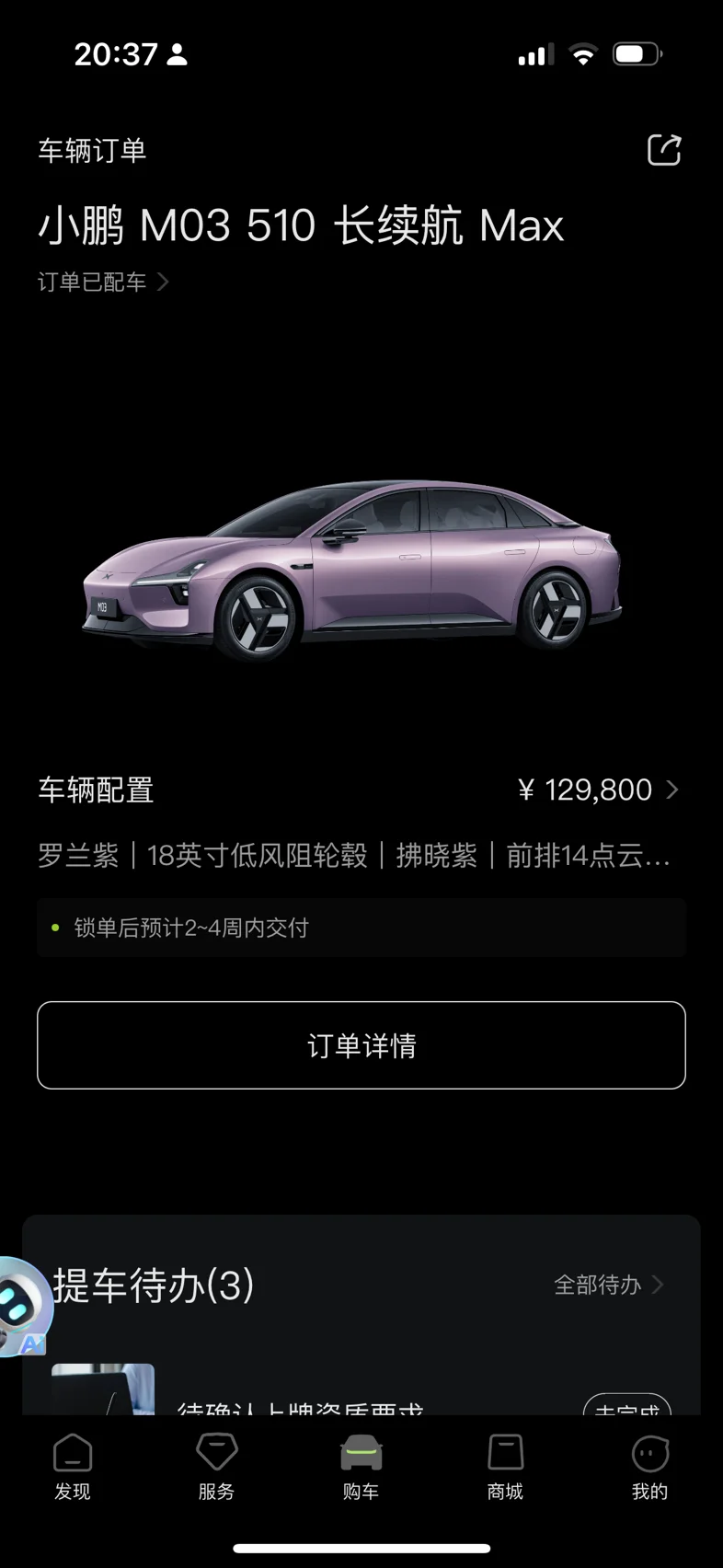The width and height of the screenshot is (723, 1568).
Task: Open the 我的 profile tab
Action: pyautogui.click(x=650, y=1467)
